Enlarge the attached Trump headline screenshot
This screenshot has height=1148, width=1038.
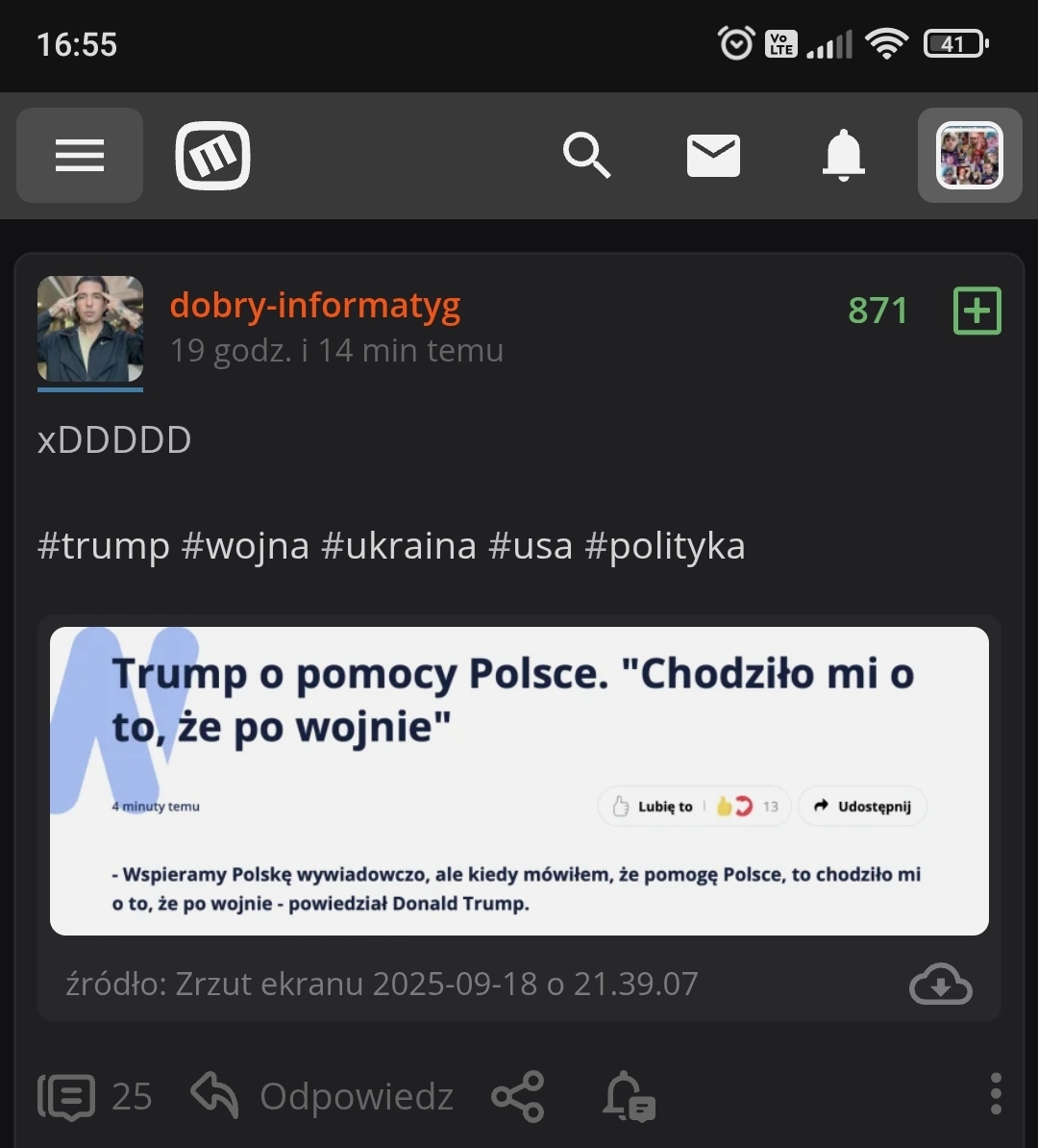(519, 781)
